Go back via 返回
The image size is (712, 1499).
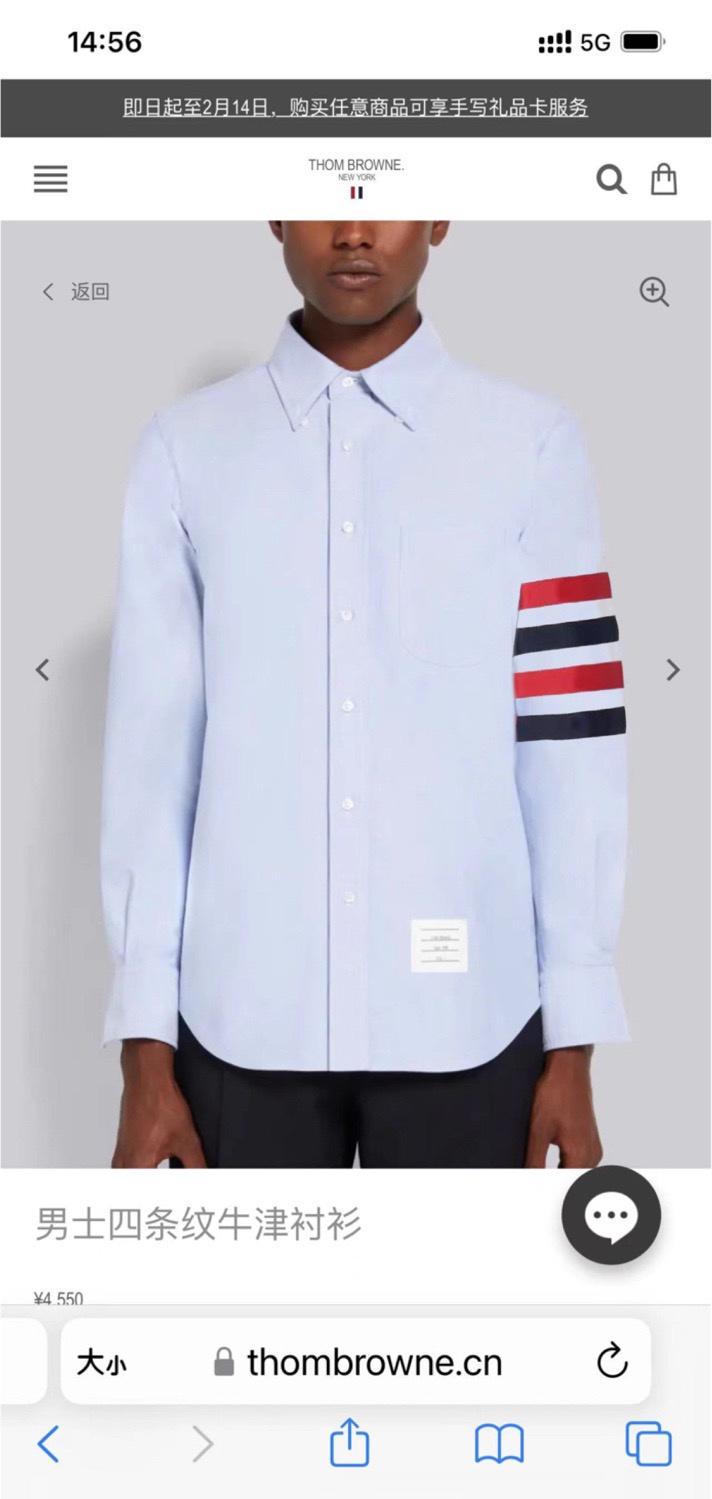coord(76,292)
